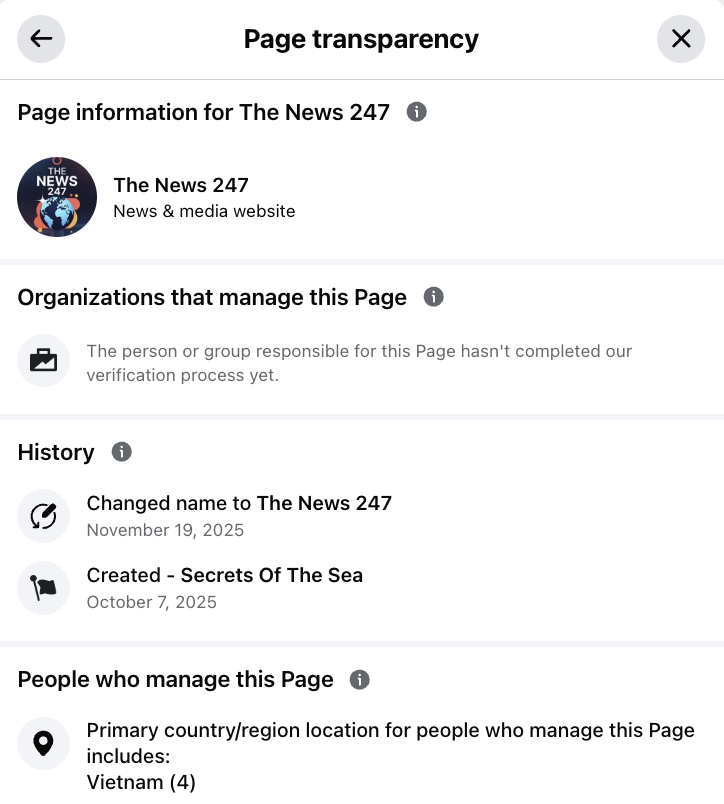Click the info icon next to Organizations heading
The image size is (724, 804).
(433, 297)
